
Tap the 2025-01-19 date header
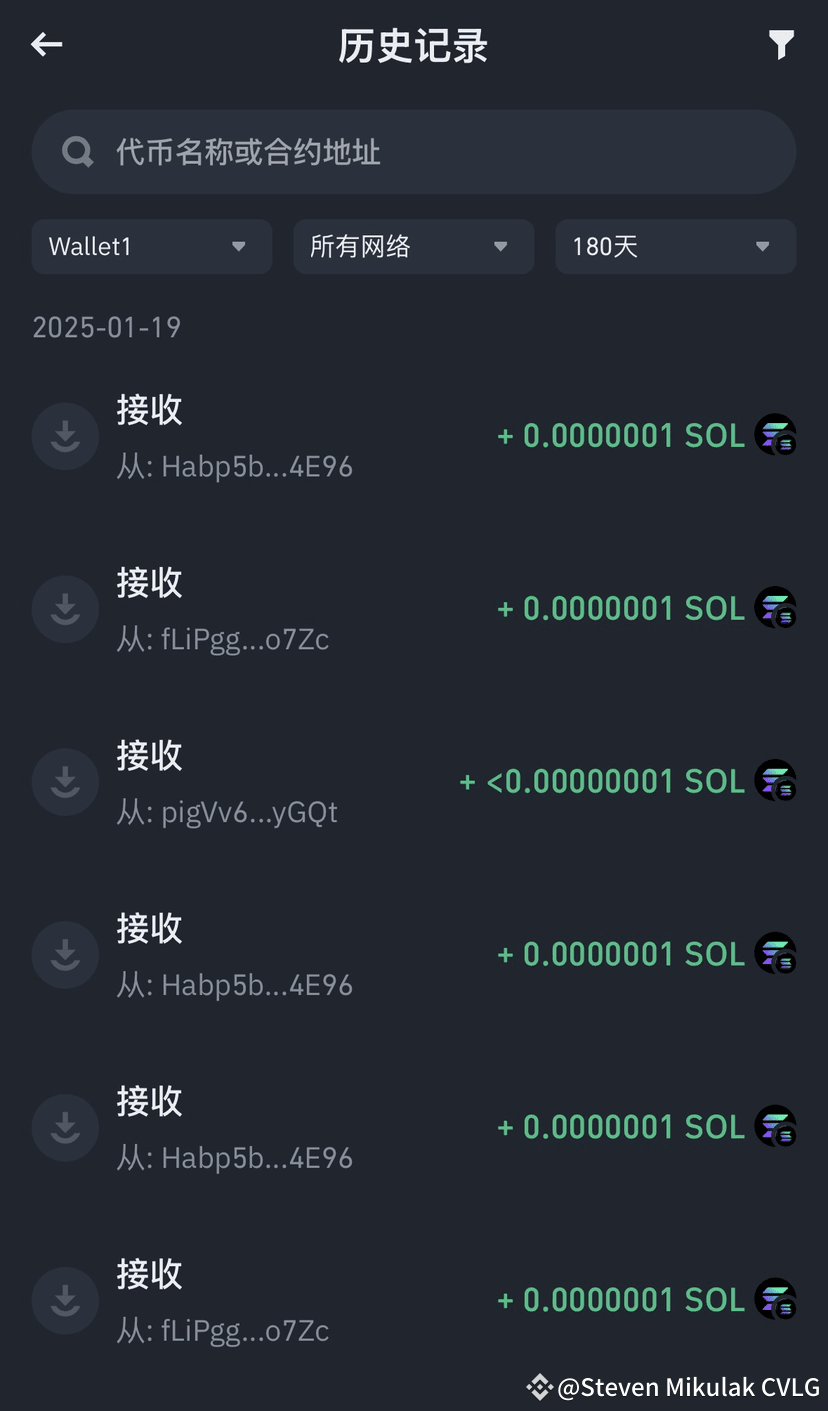(x=106, y=327)
